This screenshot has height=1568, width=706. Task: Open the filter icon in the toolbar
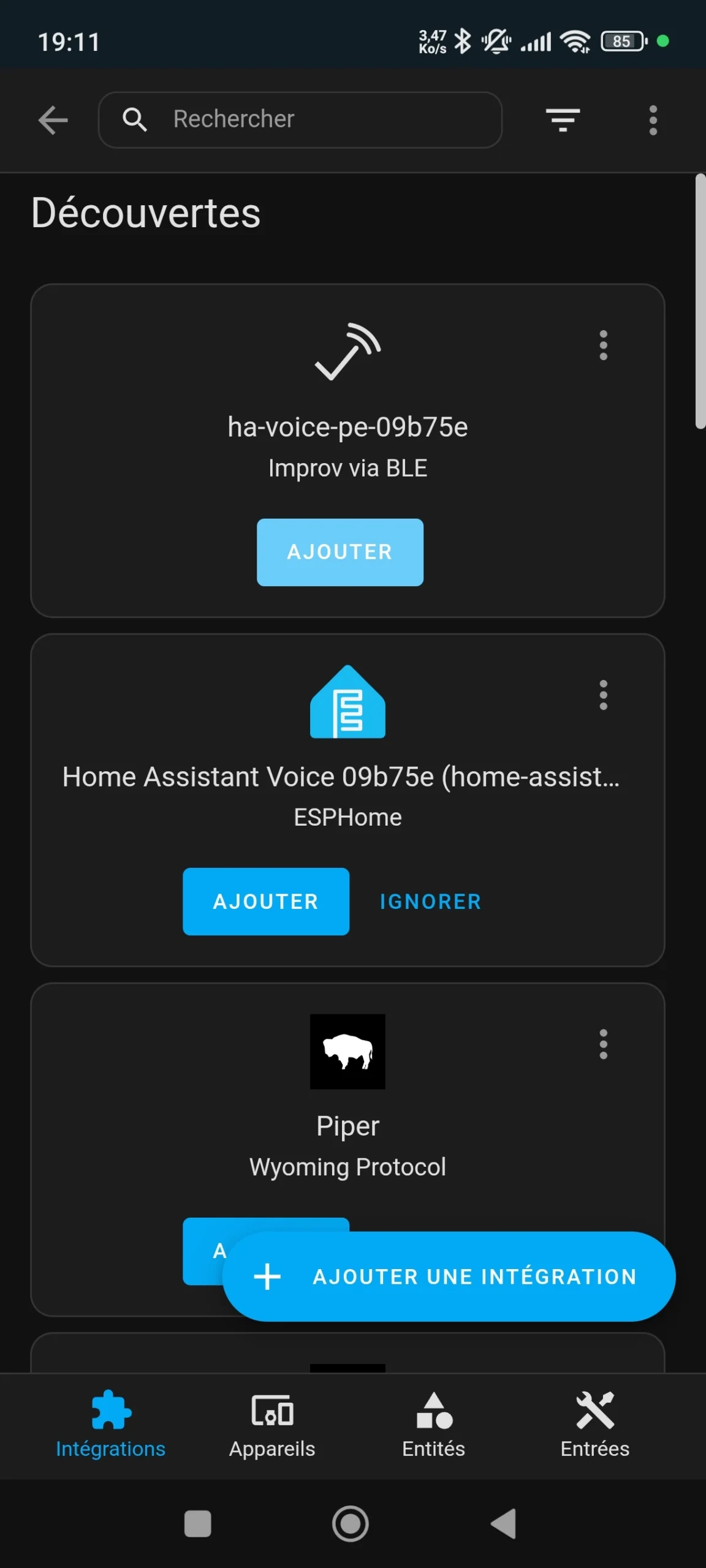tap(563, 119)
